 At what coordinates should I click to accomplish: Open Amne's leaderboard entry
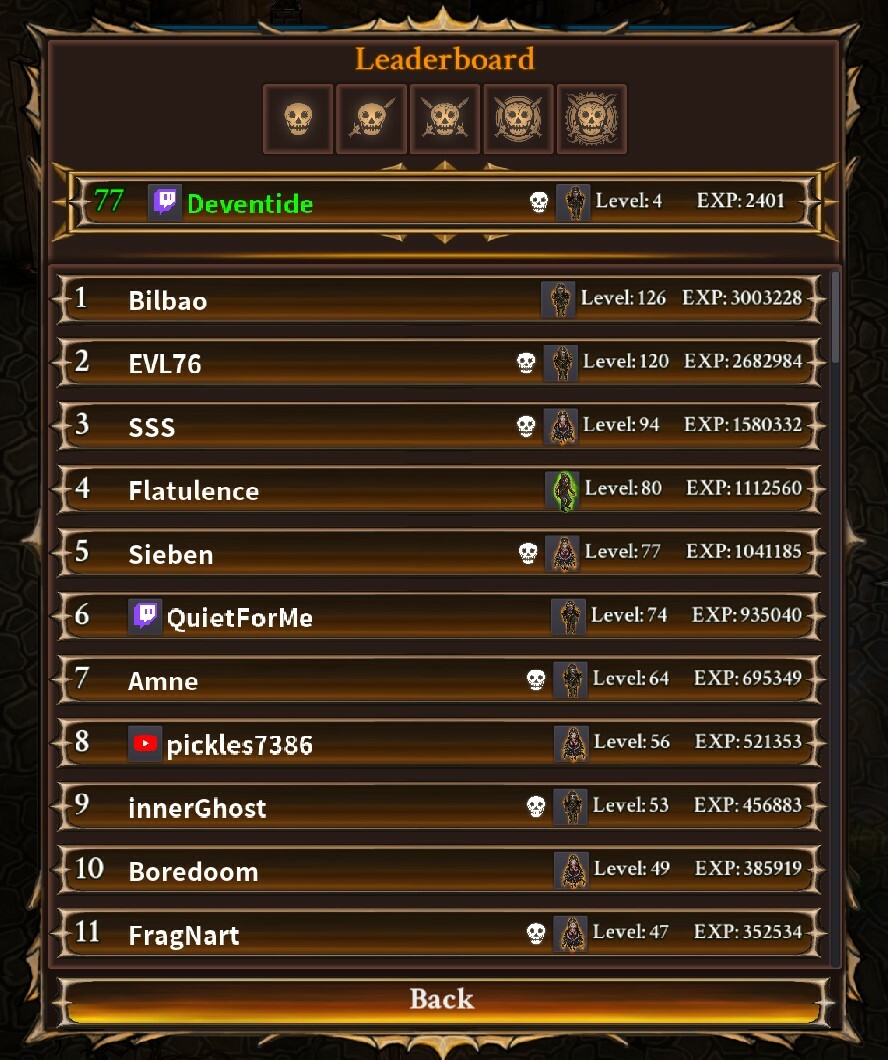(440, 680)
